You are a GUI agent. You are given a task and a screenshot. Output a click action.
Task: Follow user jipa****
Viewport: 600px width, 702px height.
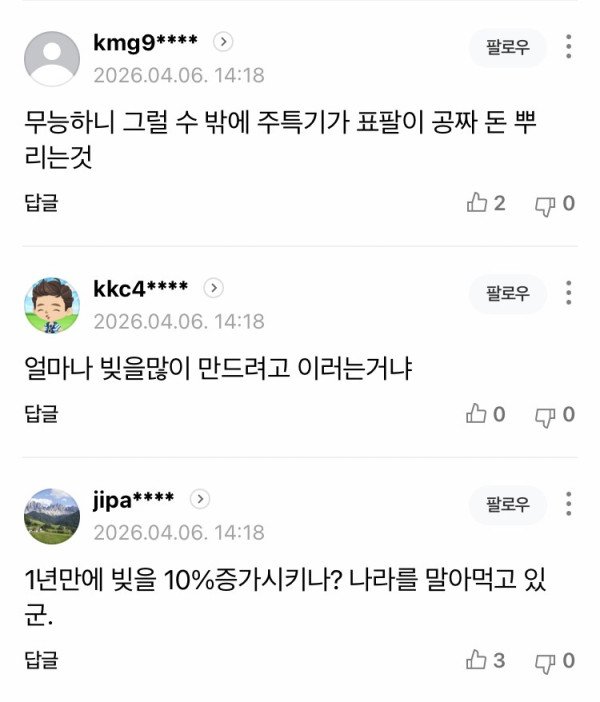(x=508, y=503)
